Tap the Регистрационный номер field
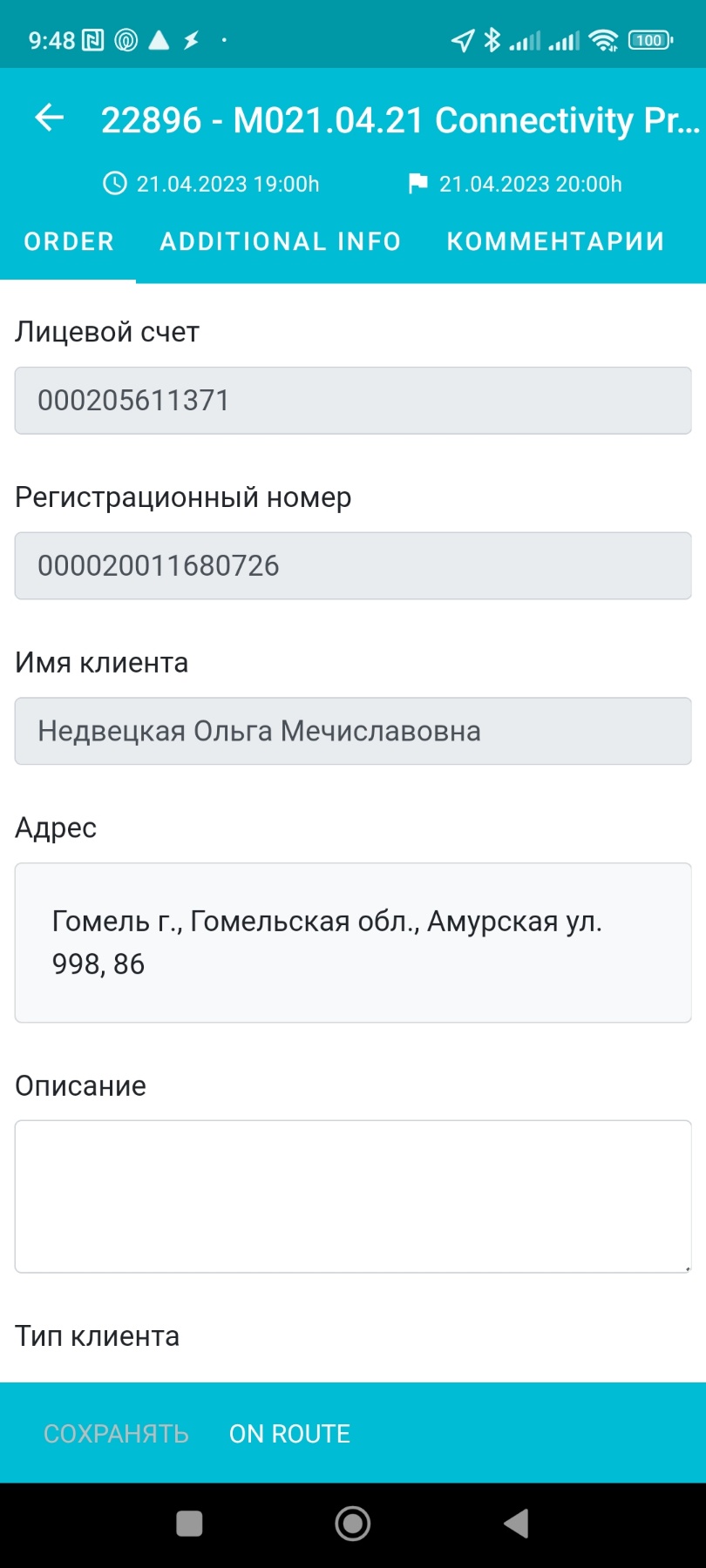Viewport: 706px width, 1568px height. point(353,566)
